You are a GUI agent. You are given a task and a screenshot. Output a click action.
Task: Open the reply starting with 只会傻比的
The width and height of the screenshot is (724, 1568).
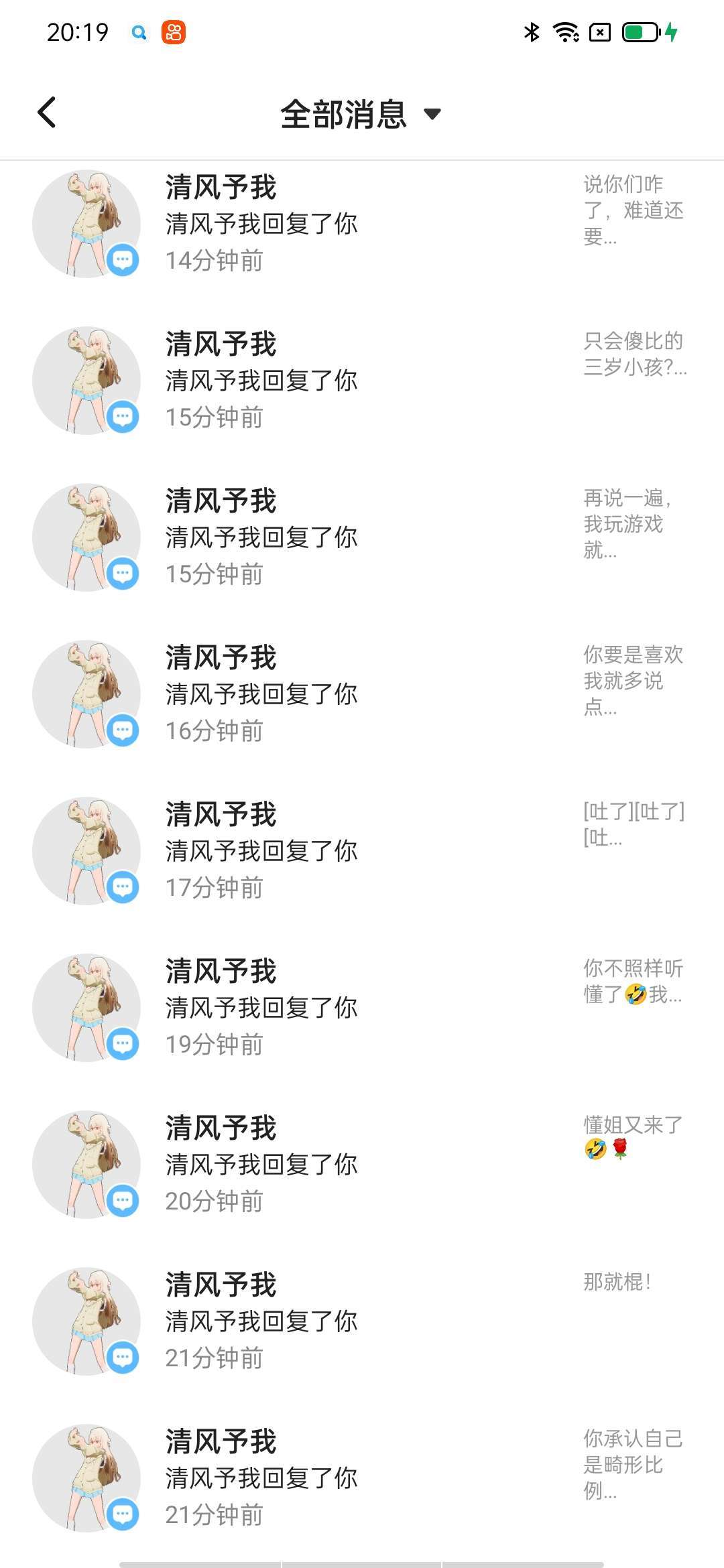click(x=362, y=381)
